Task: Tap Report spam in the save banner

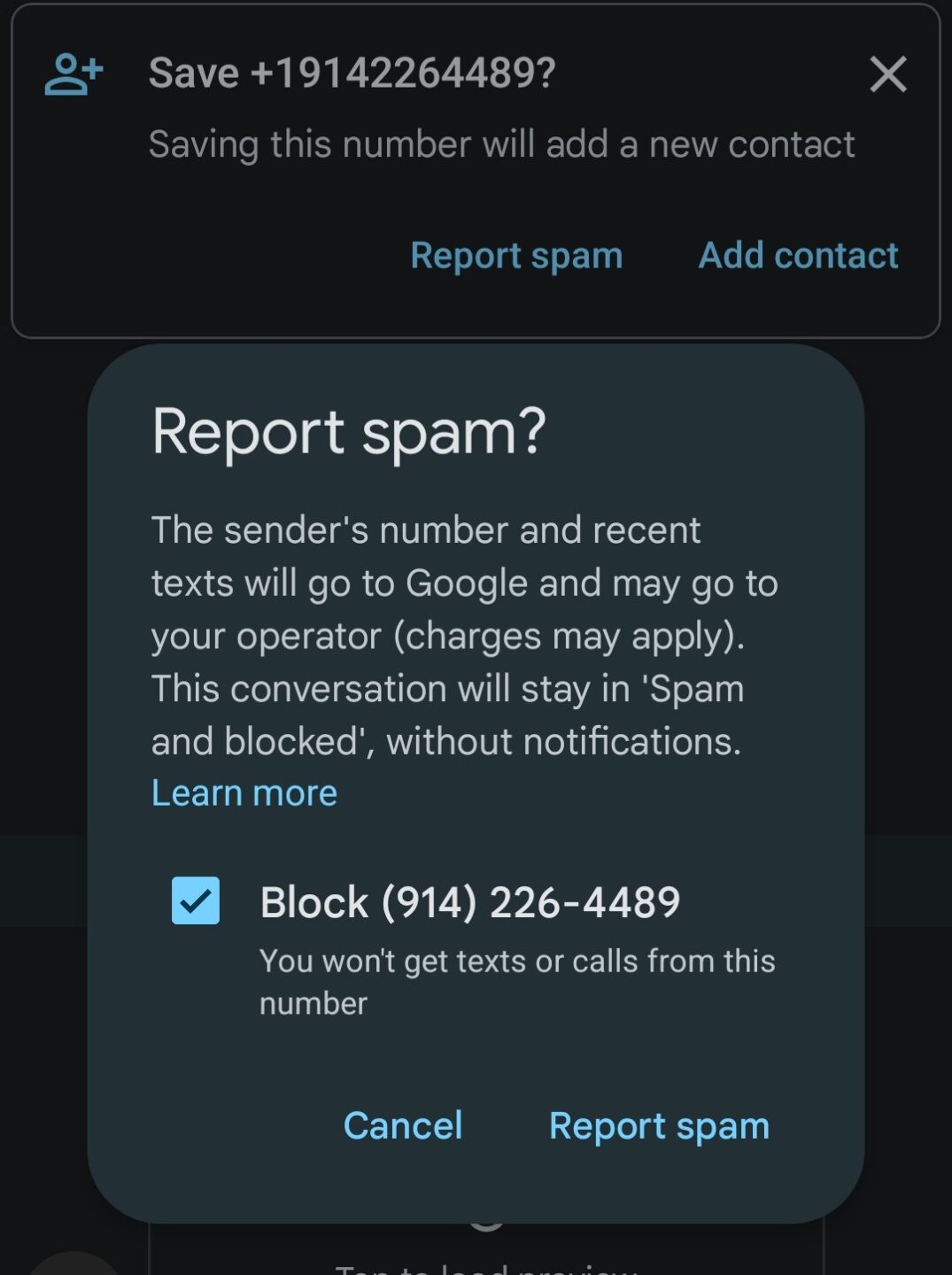Action: (x=516, y=256)
